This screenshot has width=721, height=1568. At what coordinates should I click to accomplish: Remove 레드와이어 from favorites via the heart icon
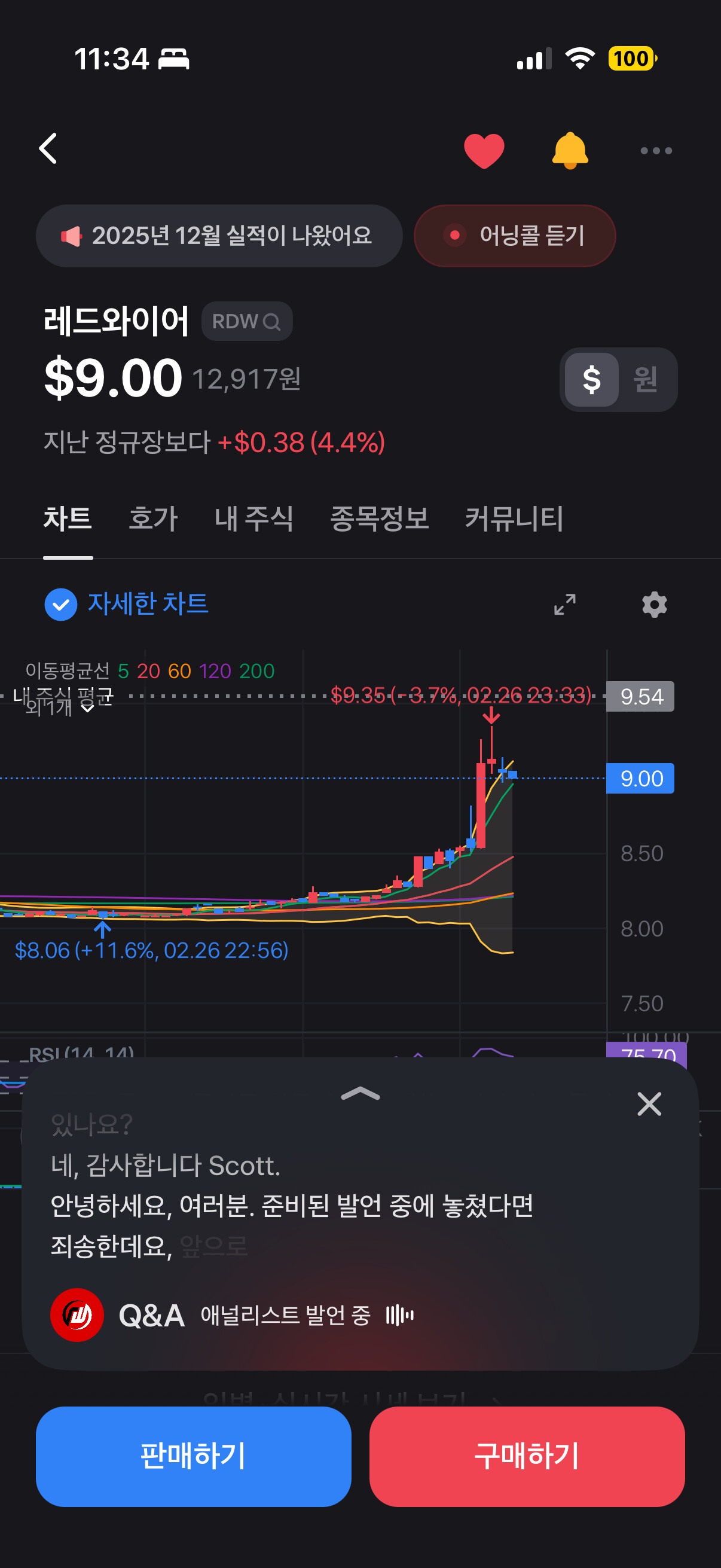pyautogui.click(x=484, y=150)
